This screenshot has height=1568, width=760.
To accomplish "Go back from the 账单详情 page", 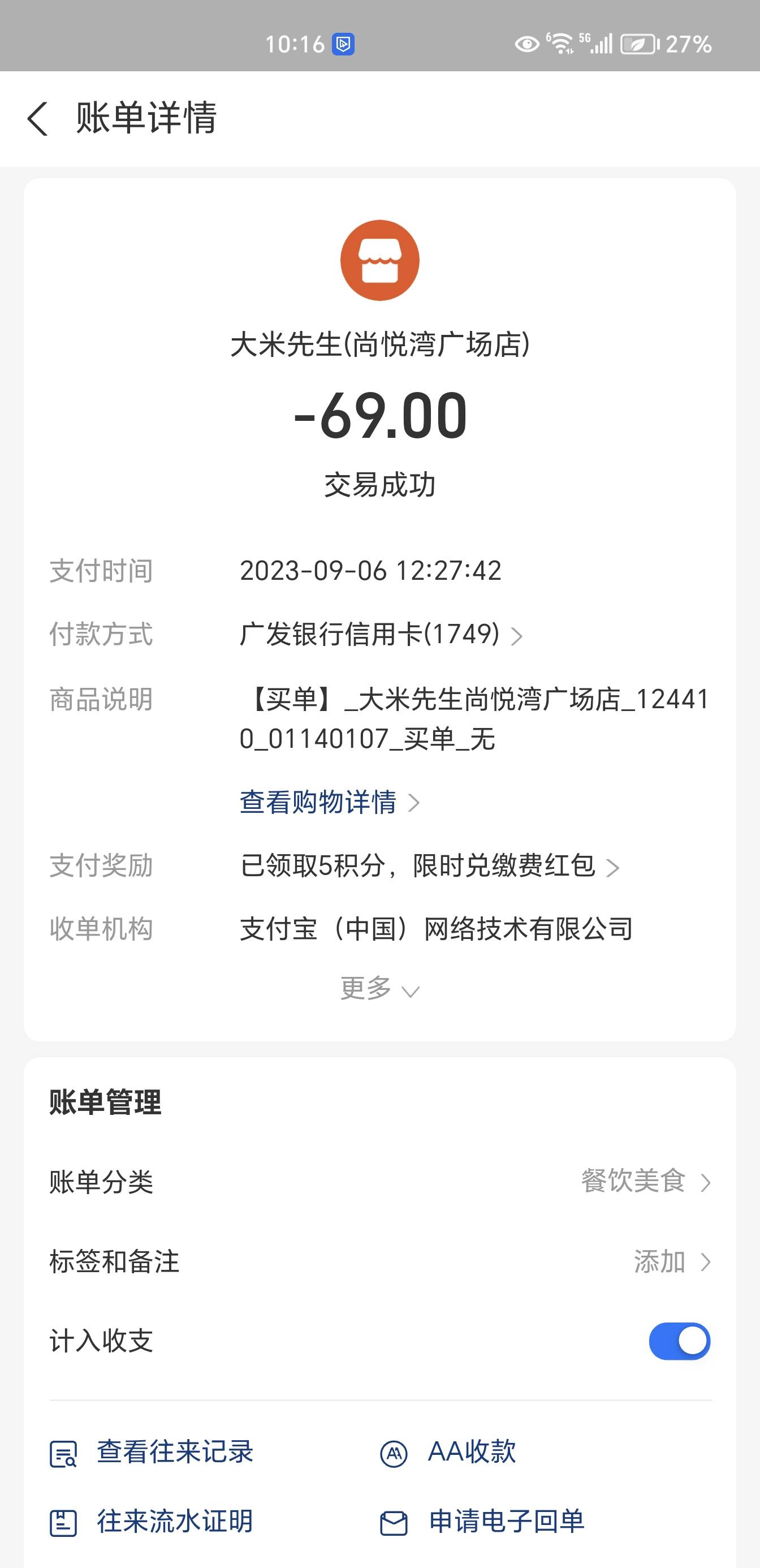I will pyautogui.click(x=37, y=118).
